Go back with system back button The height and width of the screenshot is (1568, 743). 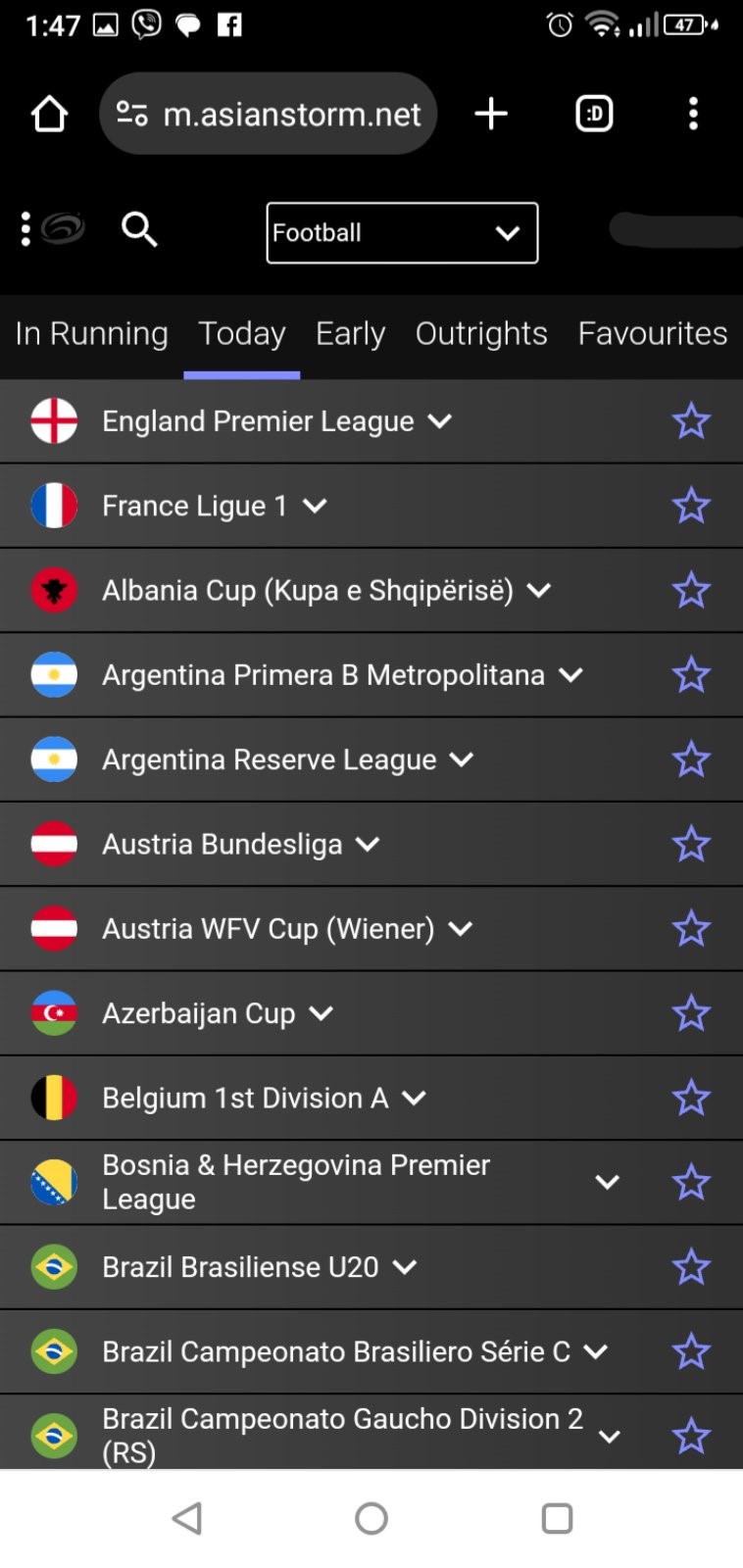pos(186,1518)
